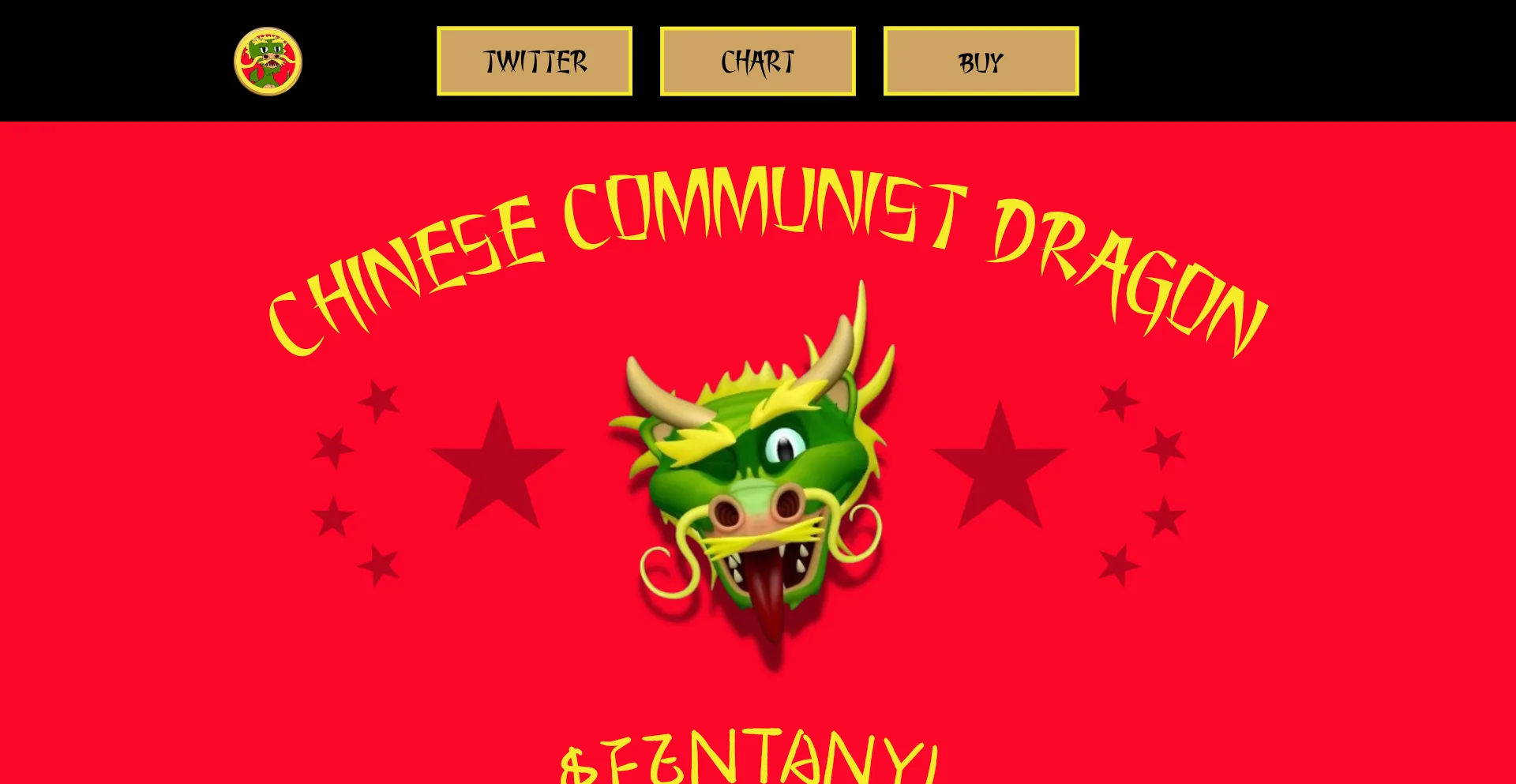This screenshot has width=1516, height=784.
Task: Open the Twitter link button
Action: 535,62
